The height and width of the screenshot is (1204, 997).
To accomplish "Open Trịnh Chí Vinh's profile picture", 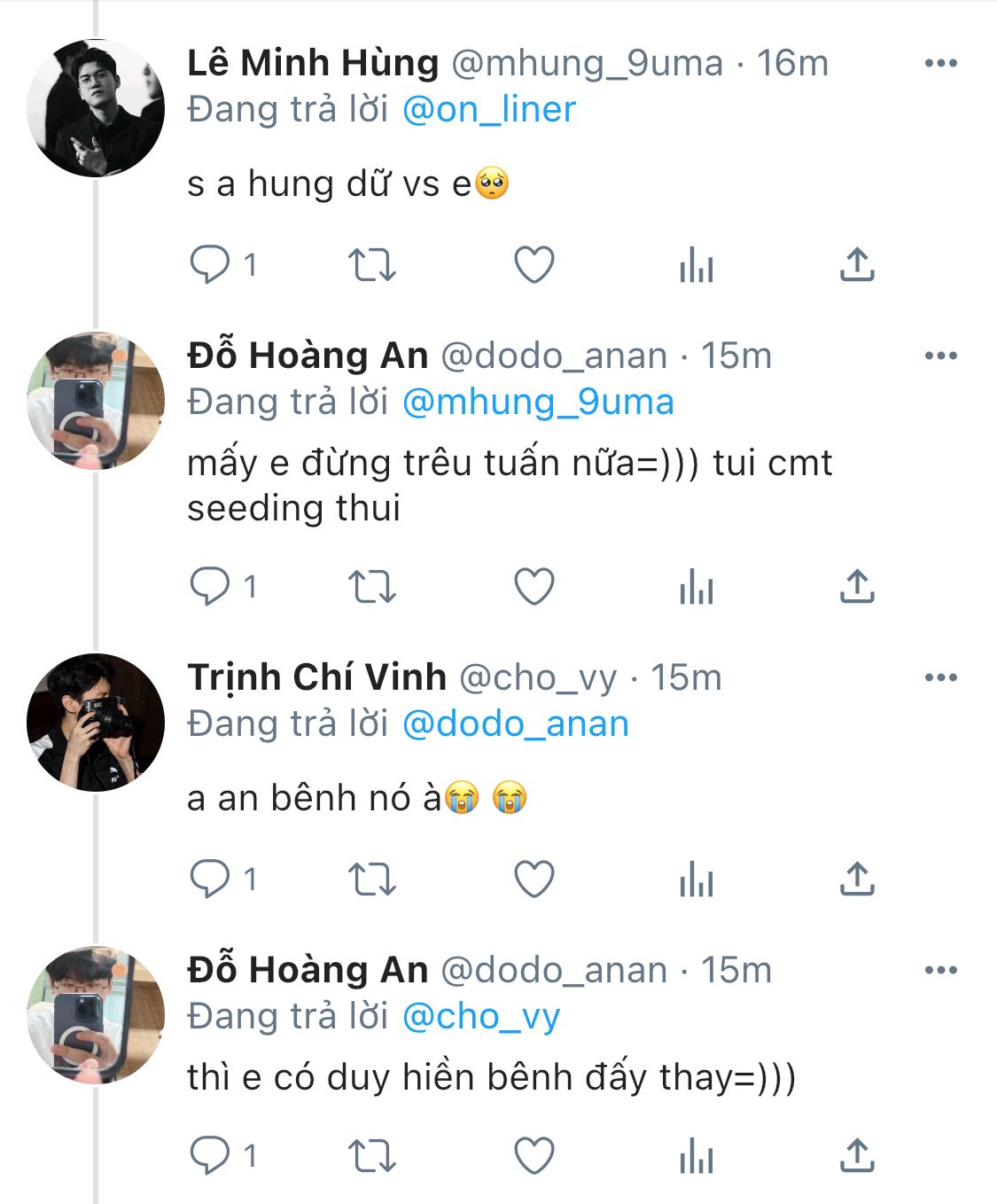I will tap(96, 723).
